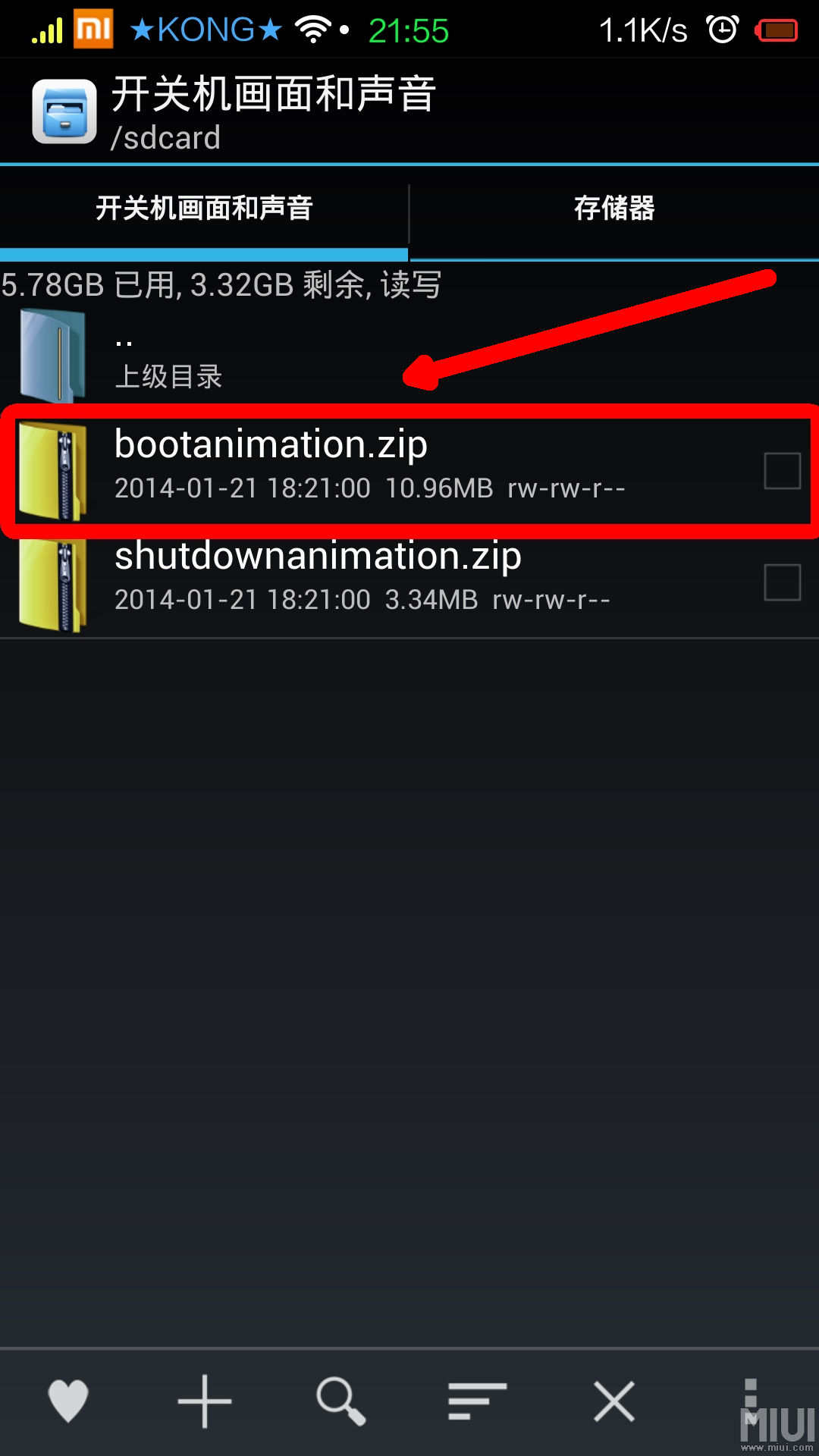Tap the file manager app icon

pyautogui.click(x=64, y=111)
